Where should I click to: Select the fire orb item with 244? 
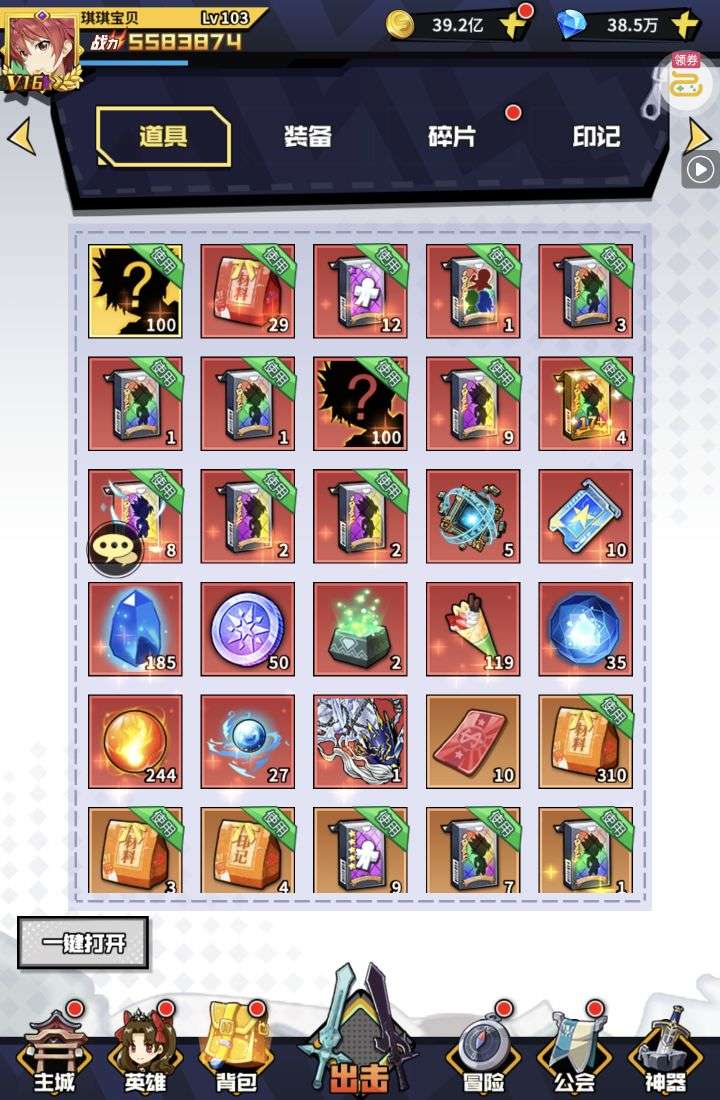pyautogui.click(x=135, y=741)
